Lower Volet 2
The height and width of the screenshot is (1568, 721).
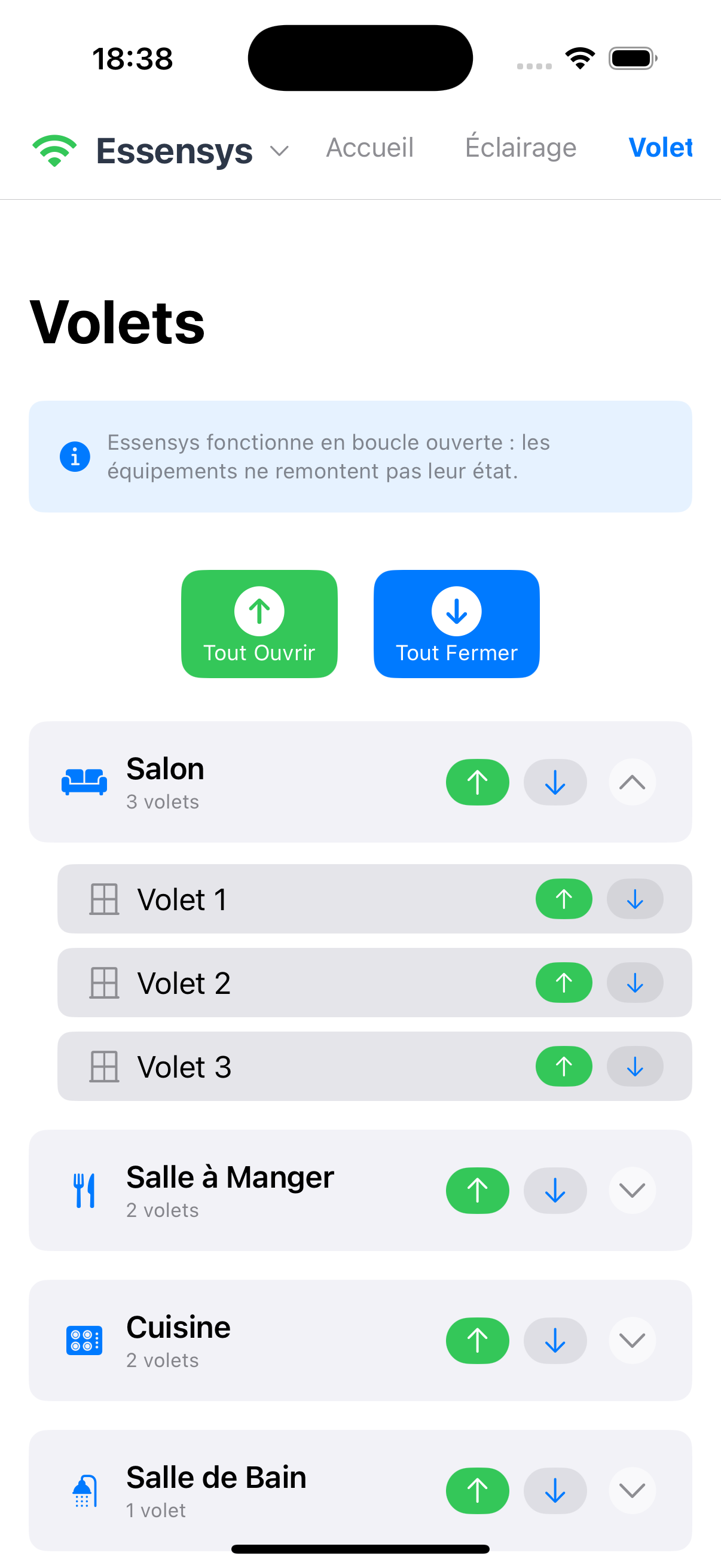[x=634, y=983]
